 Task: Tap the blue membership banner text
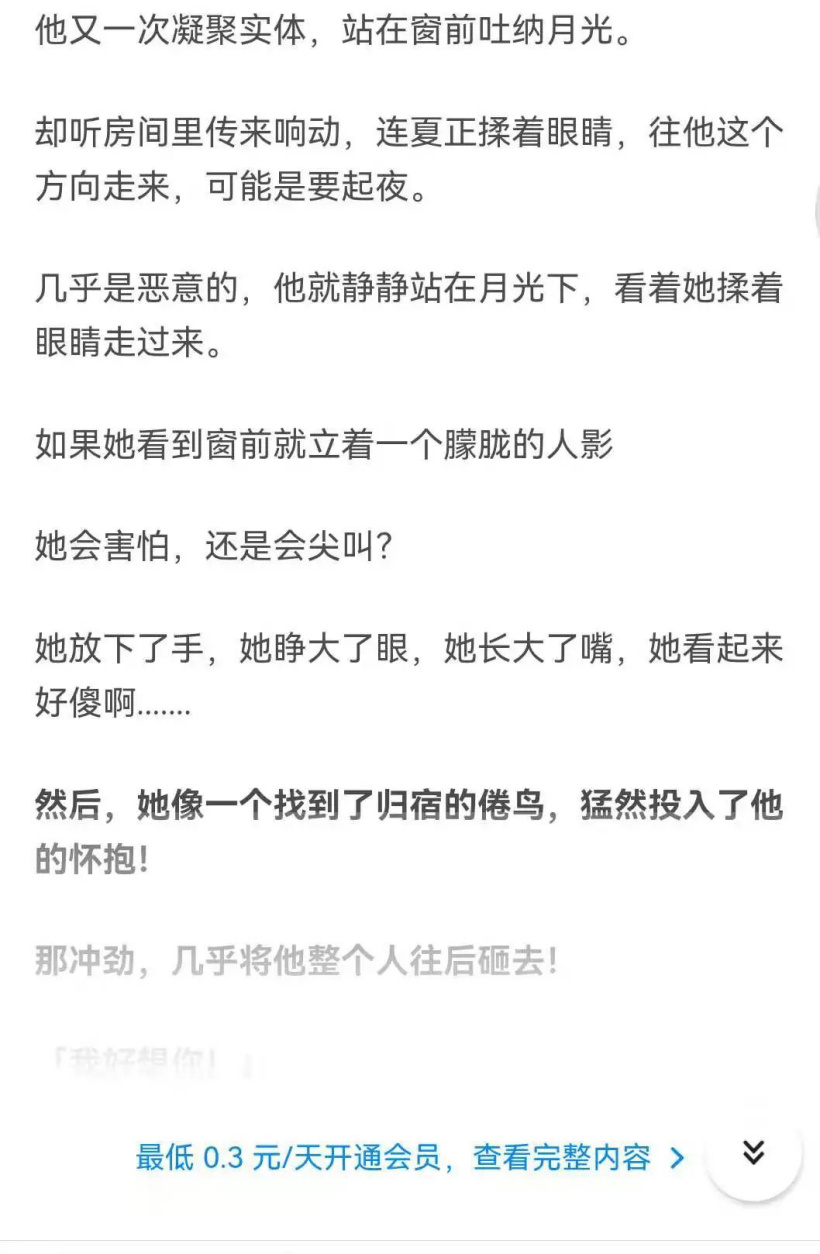coord(400,1158)
